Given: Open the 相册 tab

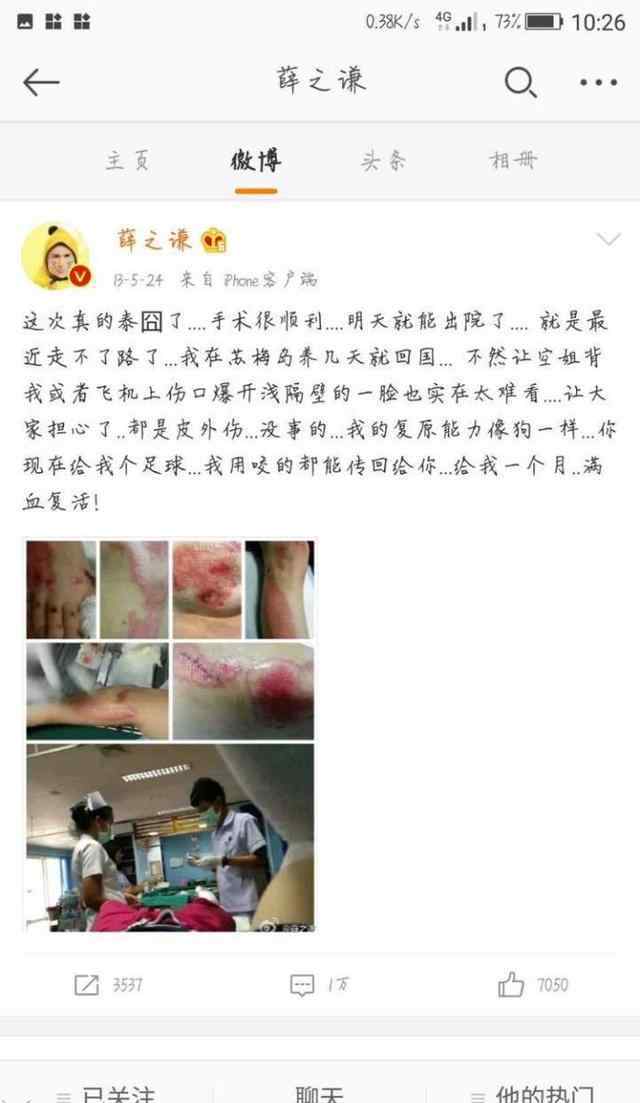Looking at the screenshot, I should [512, 161].
